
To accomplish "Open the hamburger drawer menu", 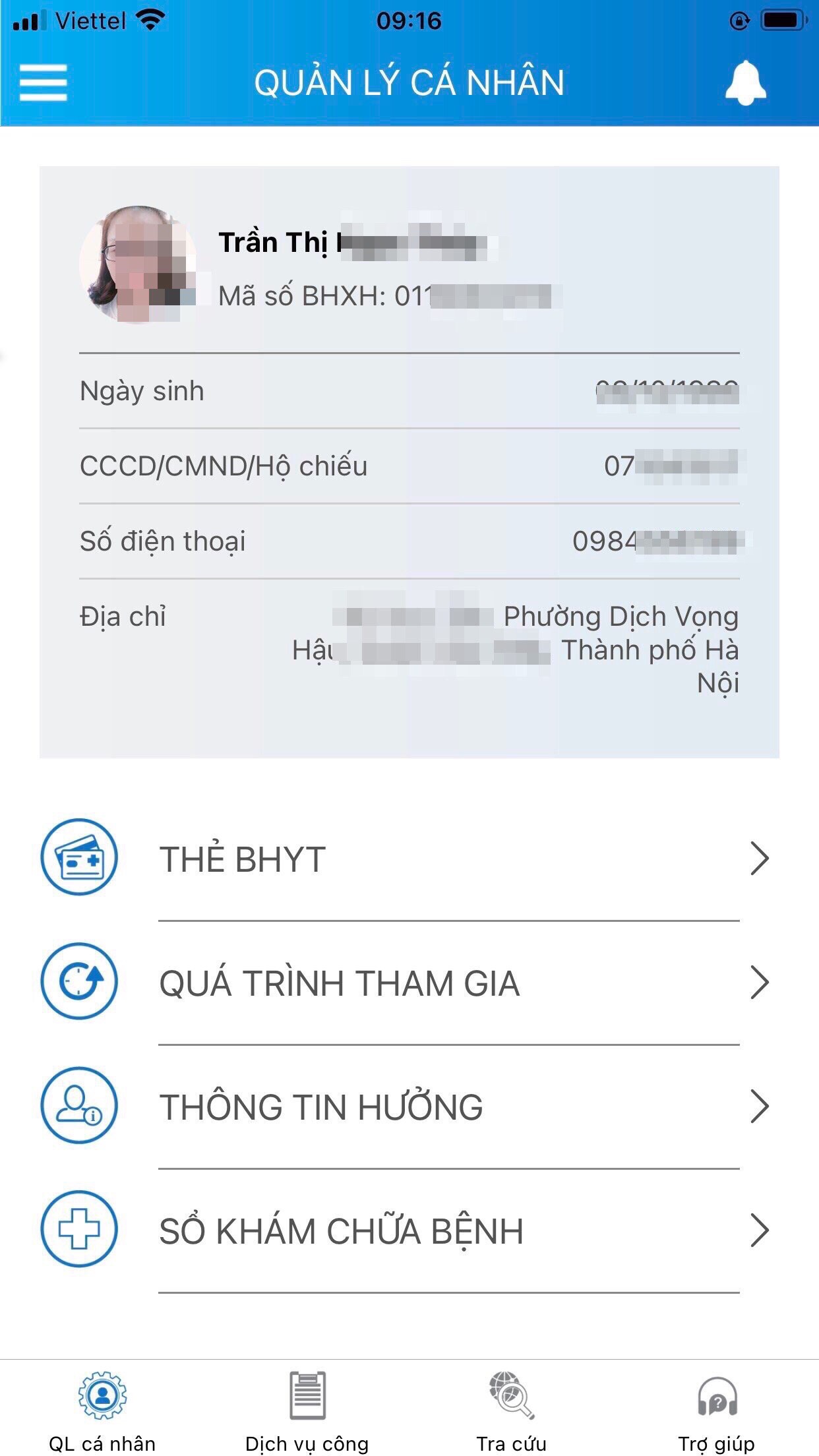I will point(44,83).
